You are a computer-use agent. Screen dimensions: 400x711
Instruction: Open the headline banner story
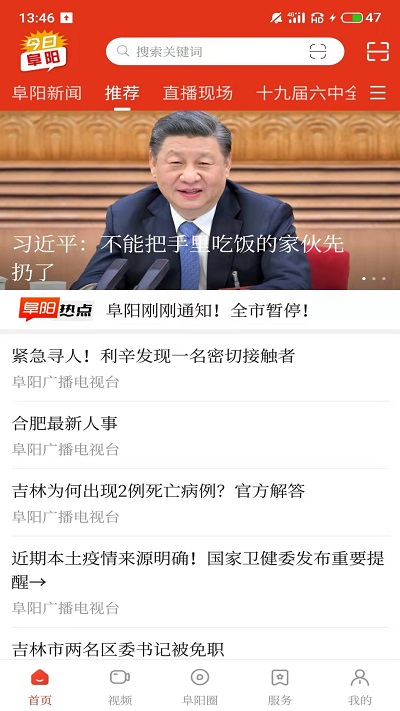coord(200,200)
